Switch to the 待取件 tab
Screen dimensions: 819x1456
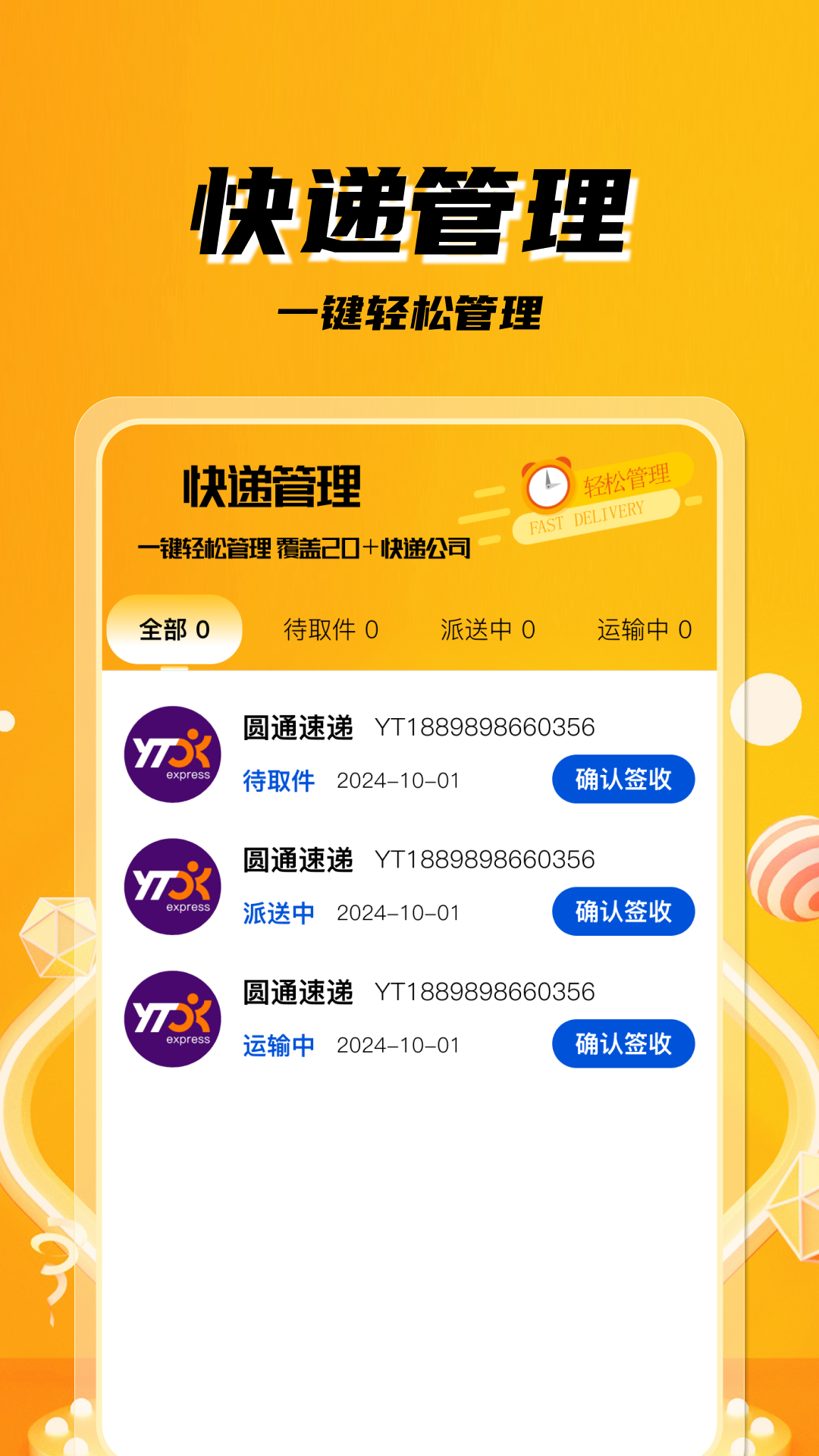tap(331, 629)
